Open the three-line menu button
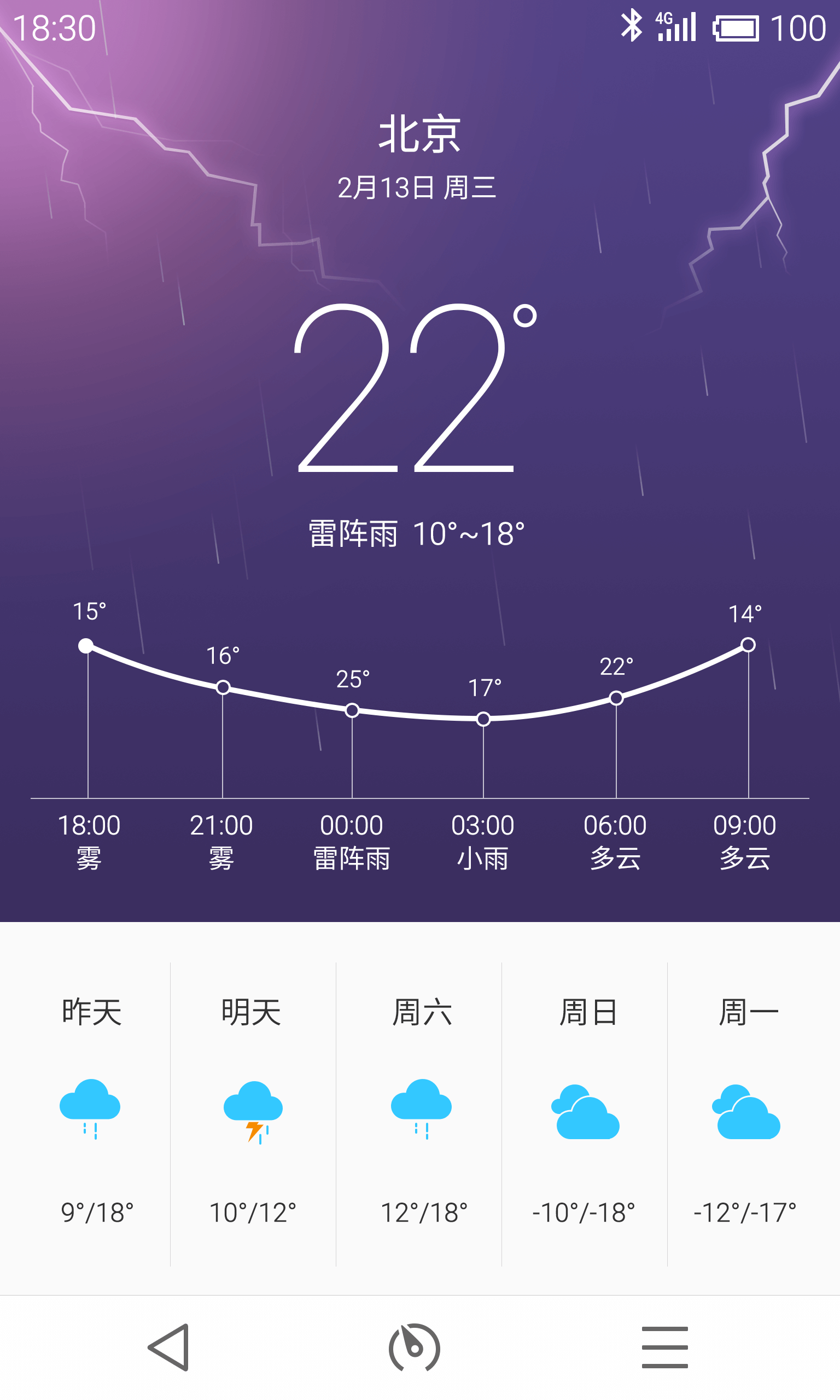The image size is (840, 1400). 664,1347
